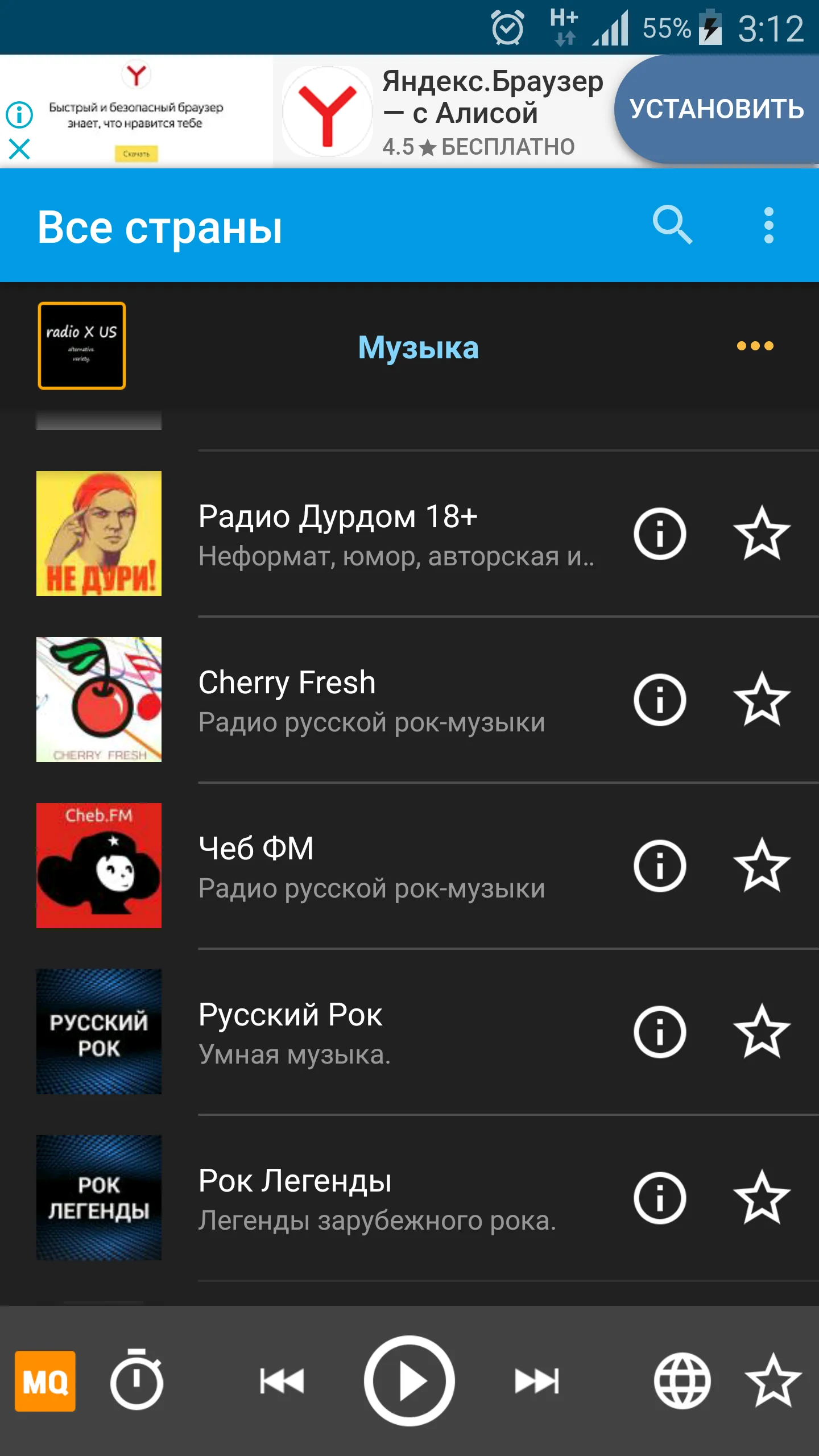Open the radio X US thumbnail
The width and height of the screenshot is (819, 1456).
(81, 346)
